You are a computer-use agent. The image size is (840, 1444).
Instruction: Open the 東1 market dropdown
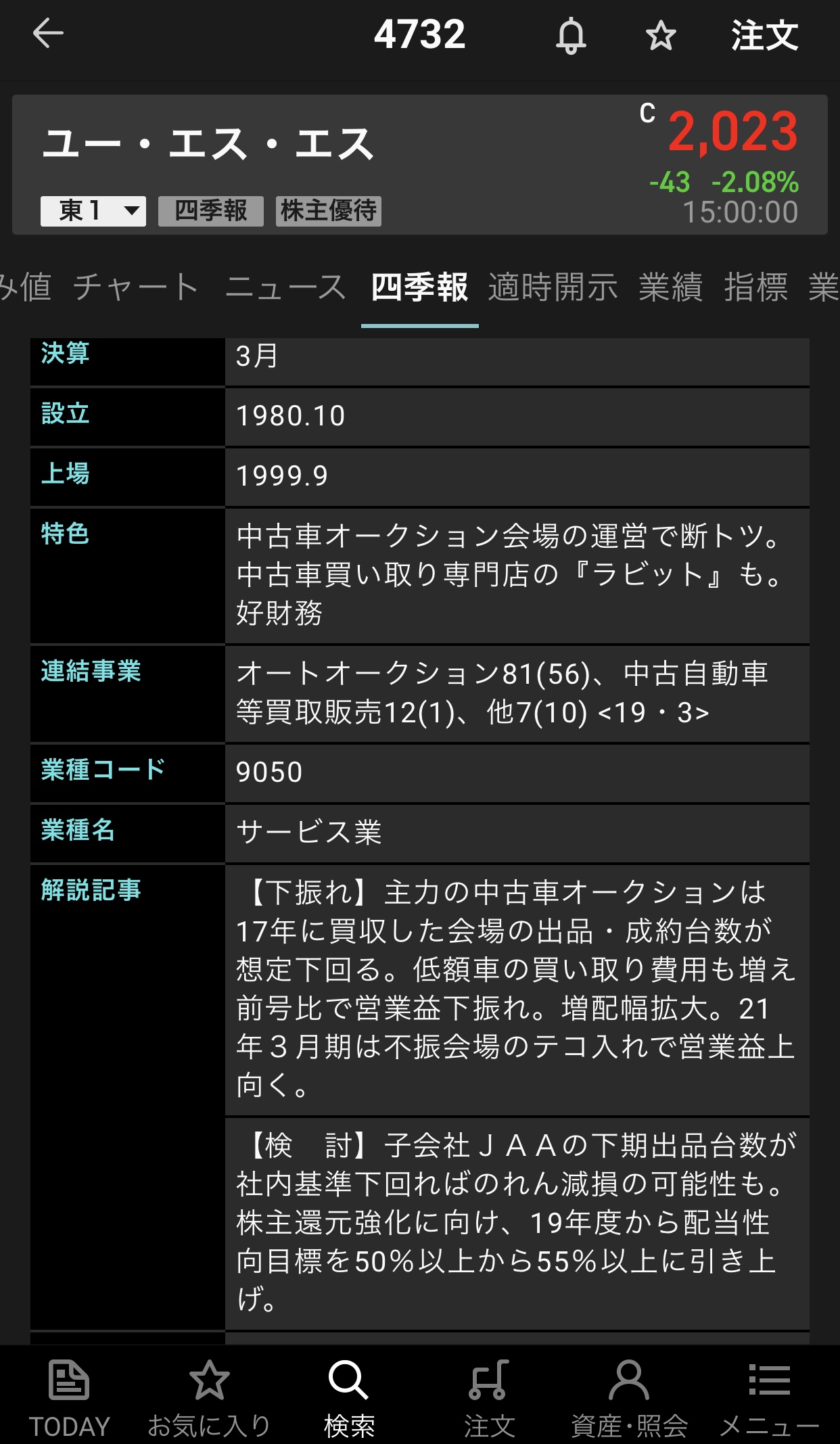pyautogui.click(x=93, y=211)
